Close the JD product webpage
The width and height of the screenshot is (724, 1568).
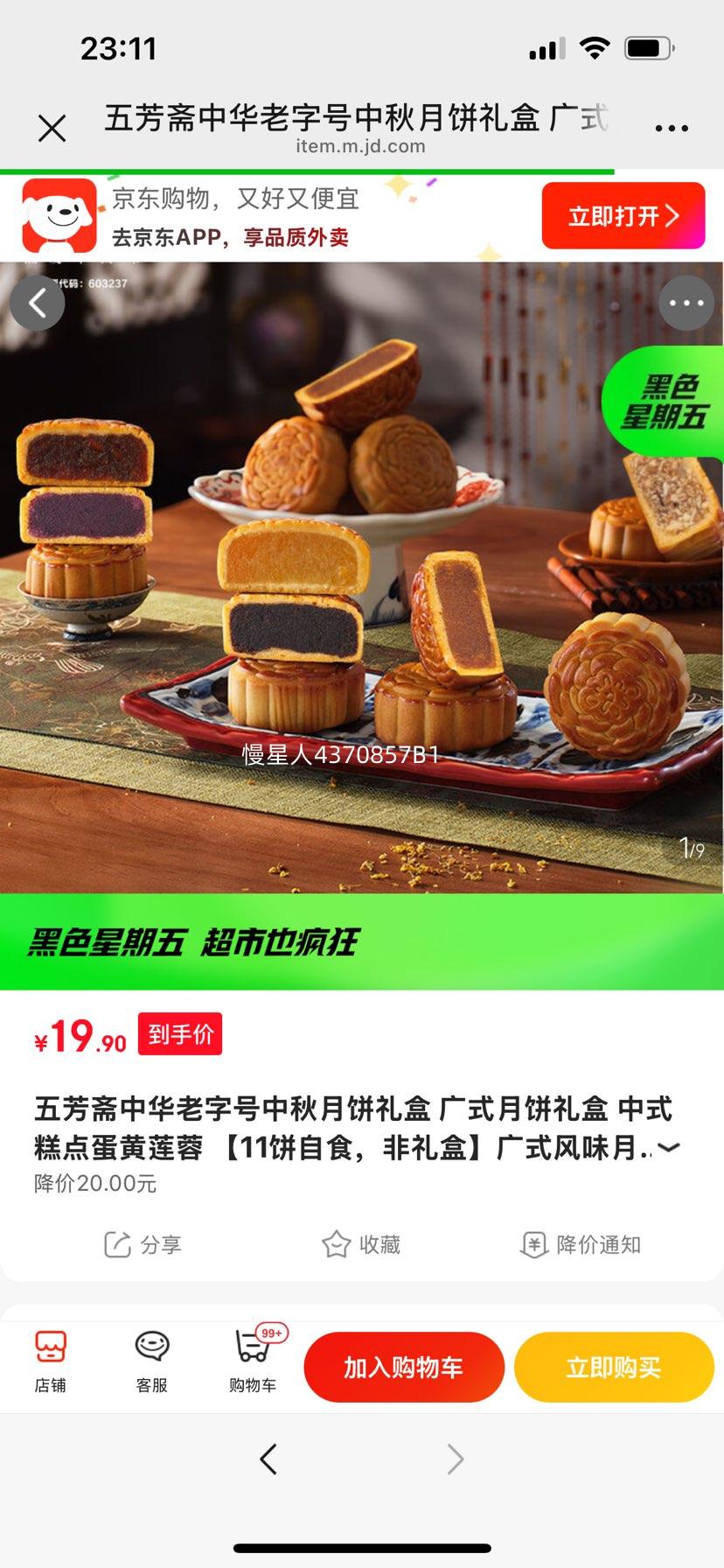[x=52, y=129]
